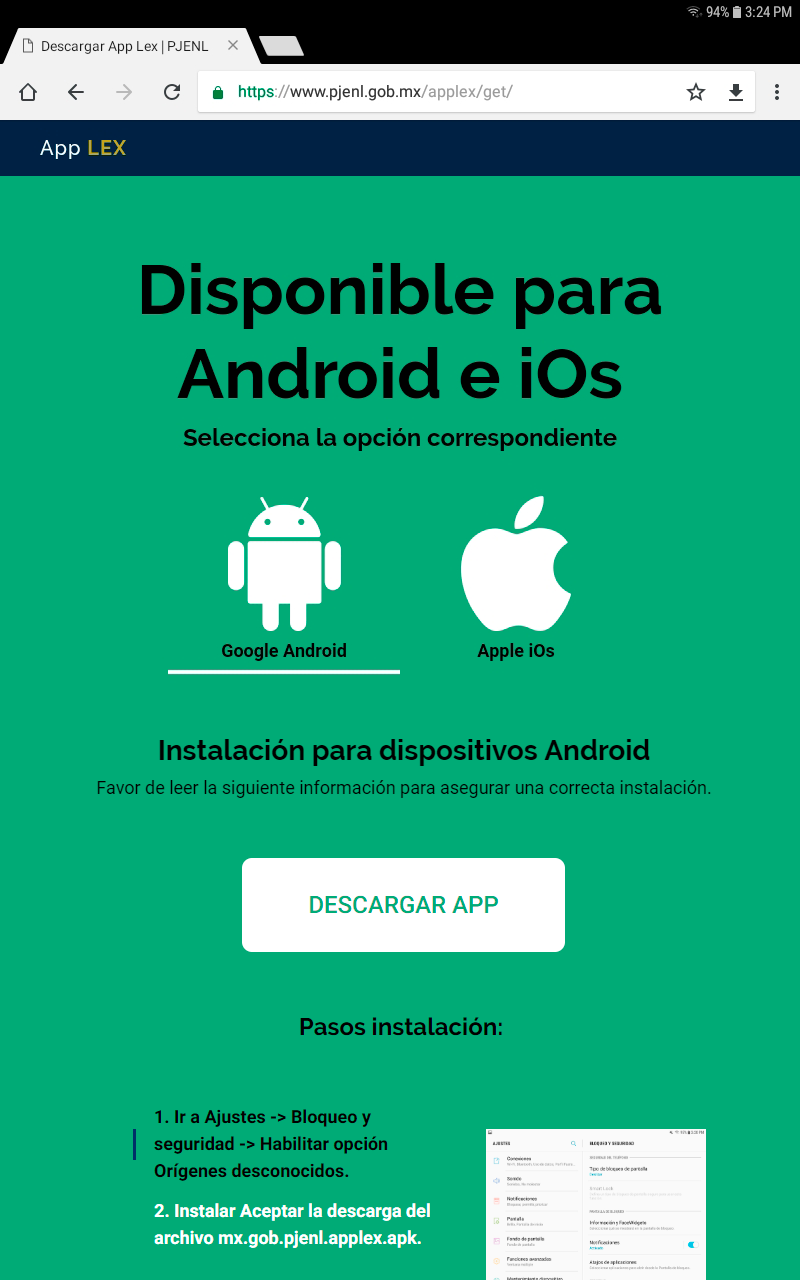The image size is (800, 1280).
Task: Close the Descargar App Lex tab
Action: coord(233,46)
